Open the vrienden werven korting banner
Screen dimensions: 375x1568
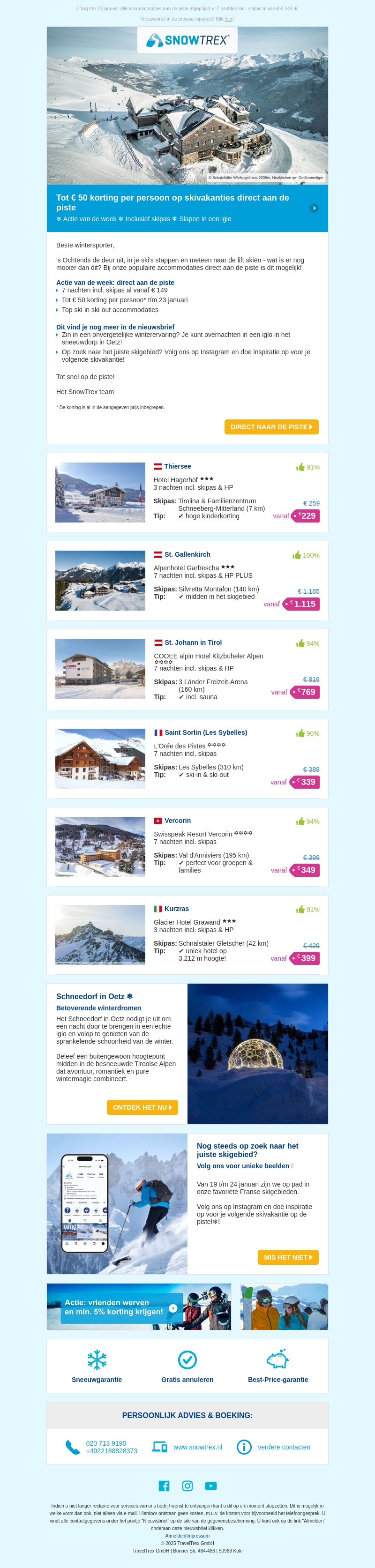[139, 1307]
